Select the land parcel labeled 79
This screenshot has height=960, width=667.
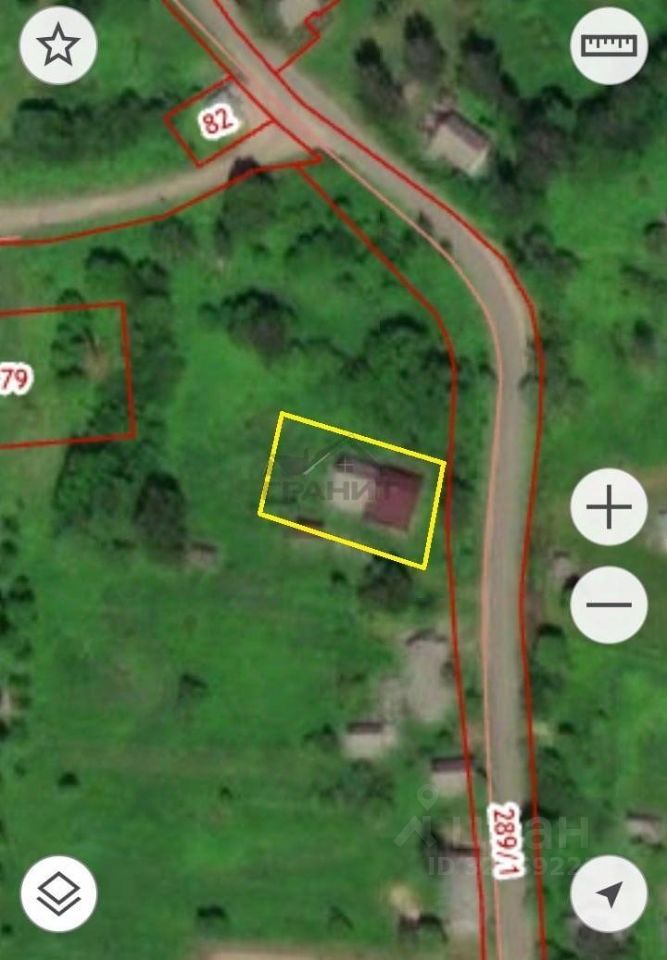[x=60, y=375]
